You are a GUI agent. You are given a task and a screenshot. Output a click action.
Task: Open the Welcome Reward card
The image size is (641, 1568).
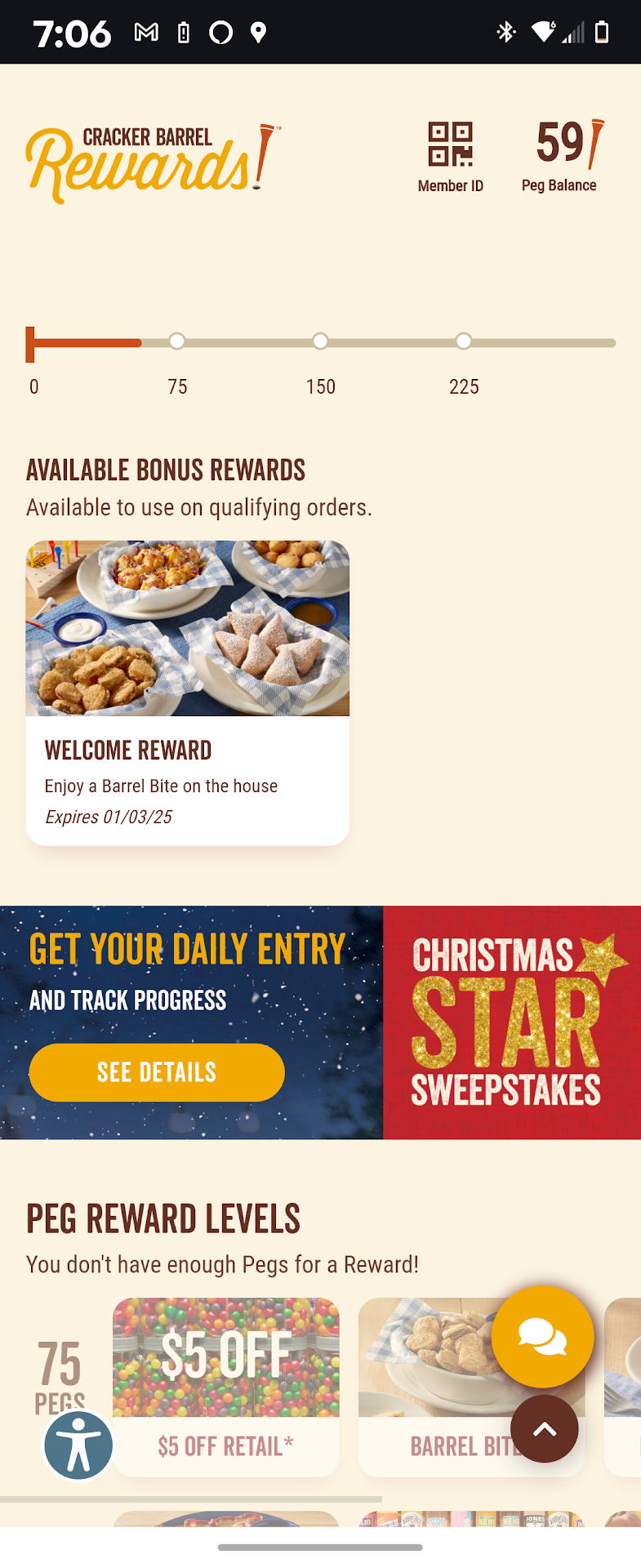pyautogui.click(x=187, y=693)
